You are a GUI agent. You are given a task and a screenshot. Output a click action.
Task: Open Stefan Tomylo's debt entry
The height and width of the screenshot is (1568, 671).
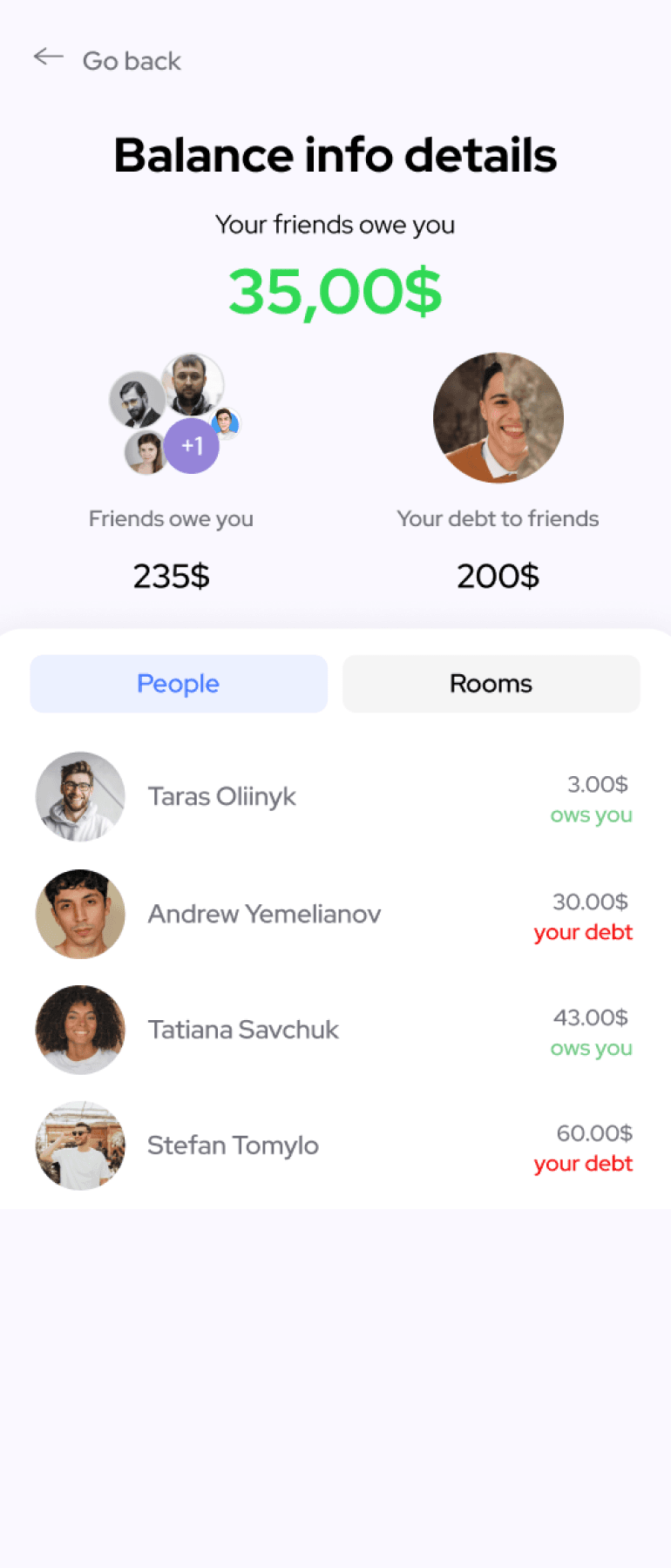335,1146
